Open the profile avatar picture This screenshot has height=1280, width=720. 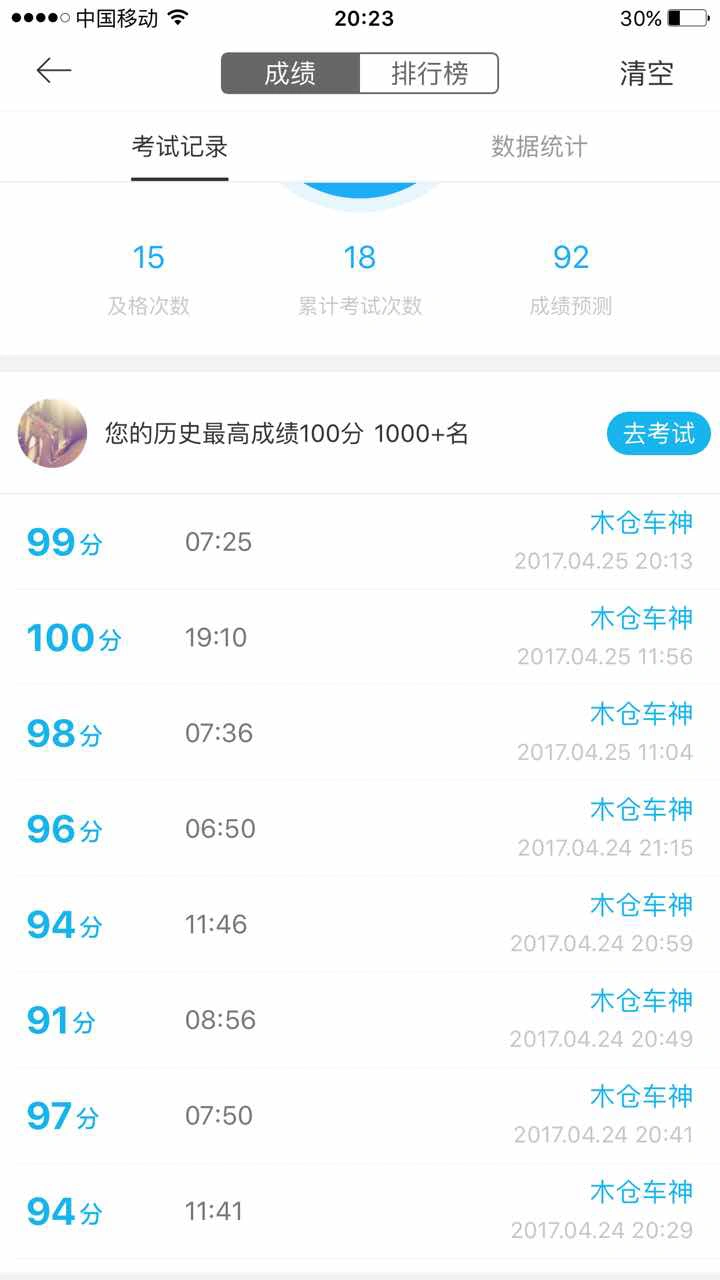tap(53, 434)
